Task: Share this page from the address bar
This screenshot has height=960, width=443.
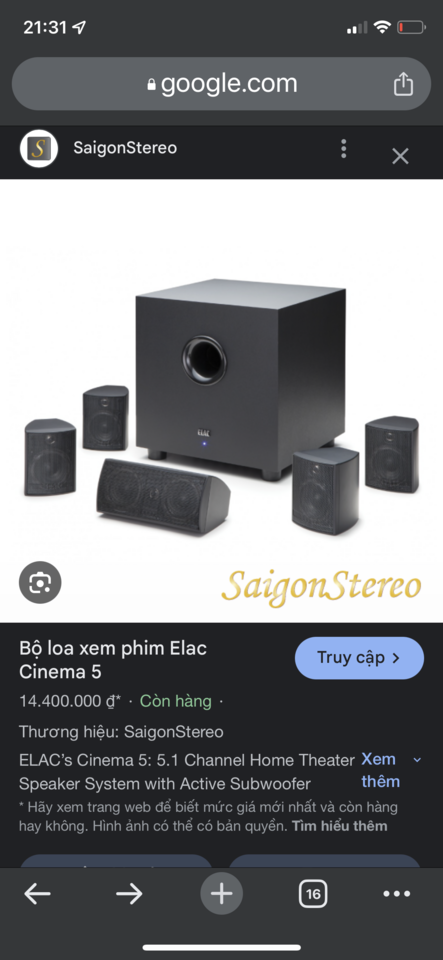Action: tap(403, 84)
